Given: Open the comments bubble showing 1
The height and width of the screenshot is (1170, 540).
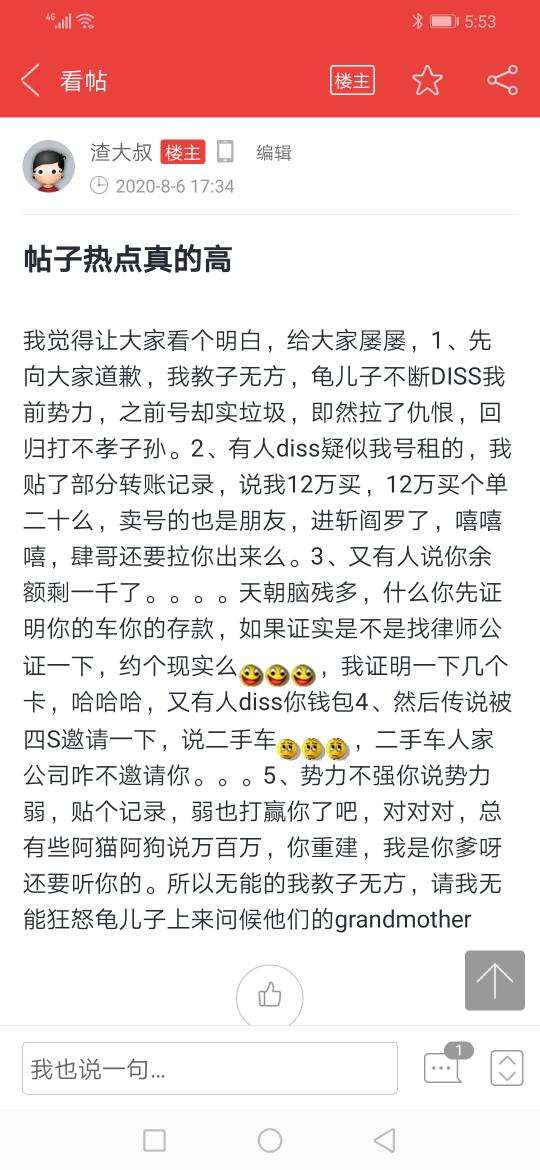Looking at the screenshot, I should pos(444,1064).
